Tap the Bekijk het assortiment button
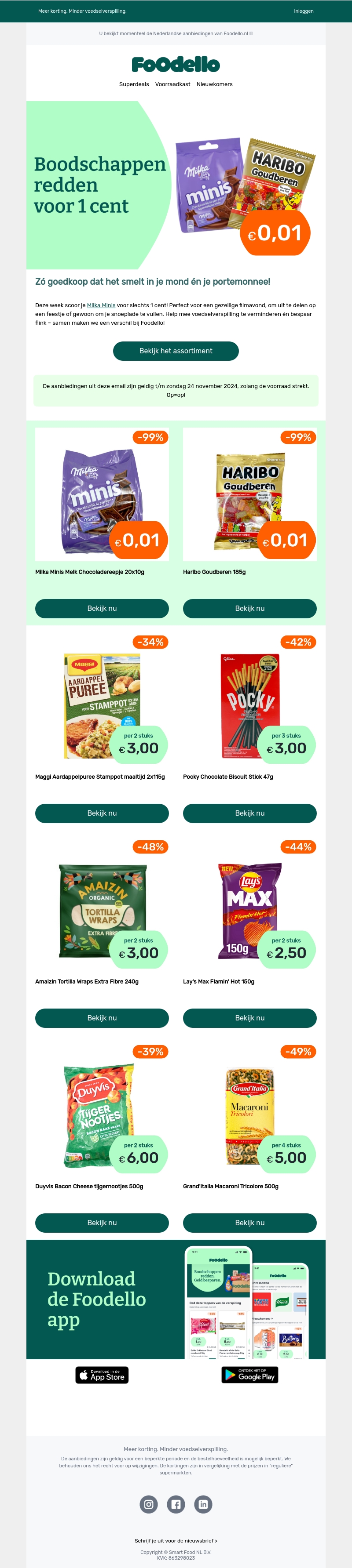 pos(176,351)
